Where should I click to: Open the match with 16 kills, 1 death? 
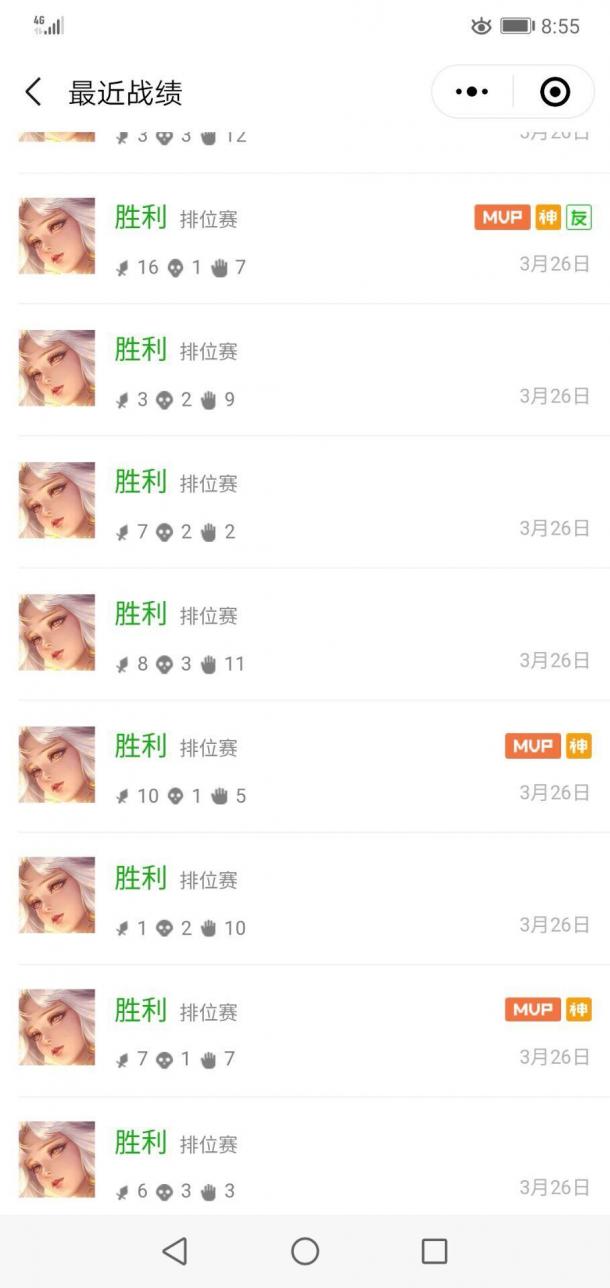pos(304,238)
